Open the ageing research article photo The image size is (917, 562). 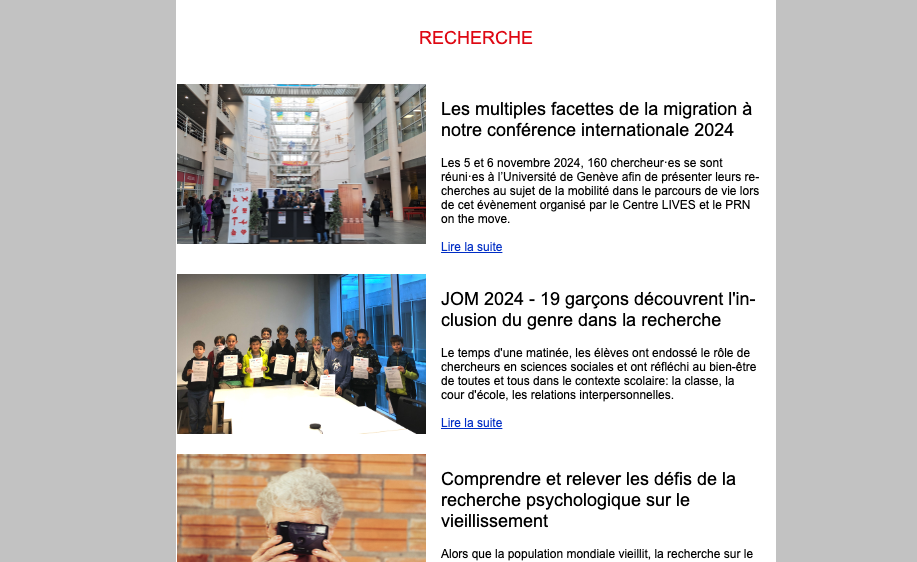(x=301, y=508)
